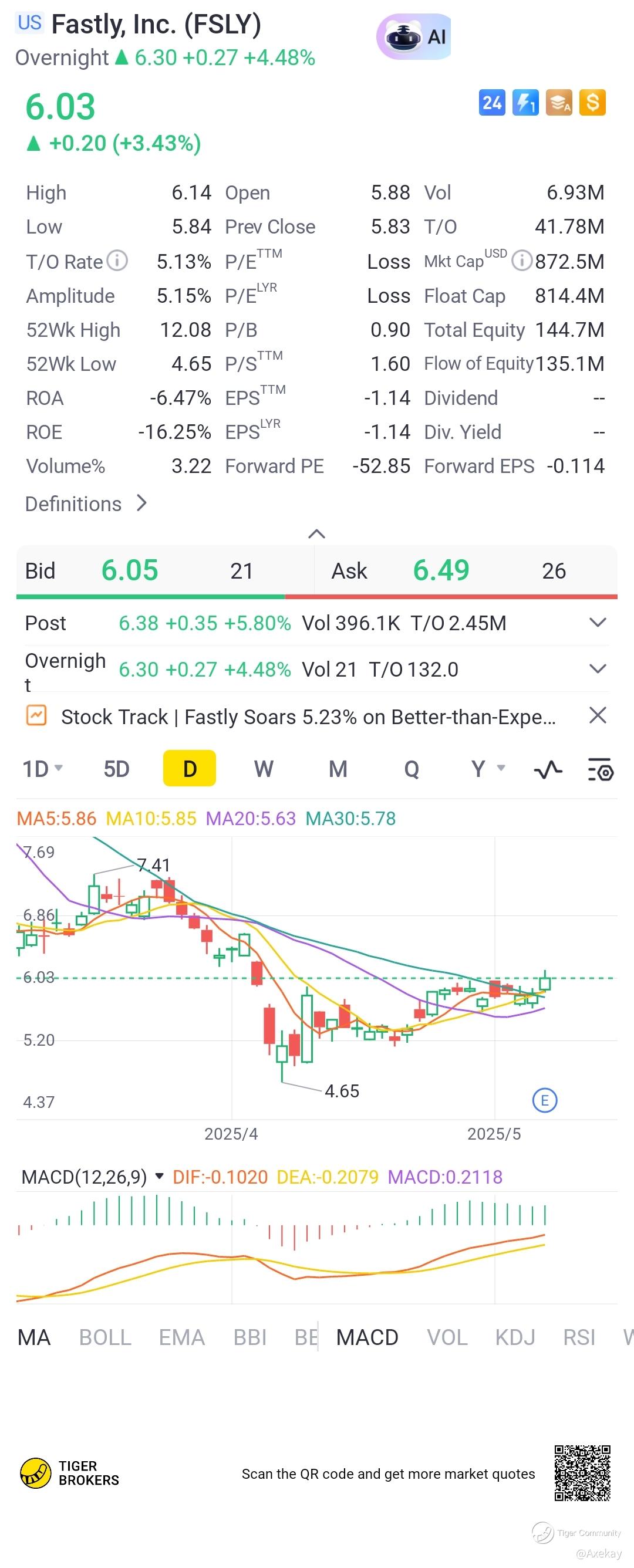Select the EMA indicator
Image resolution: width=634 pixels, height=1568 pixels.
181,1337
